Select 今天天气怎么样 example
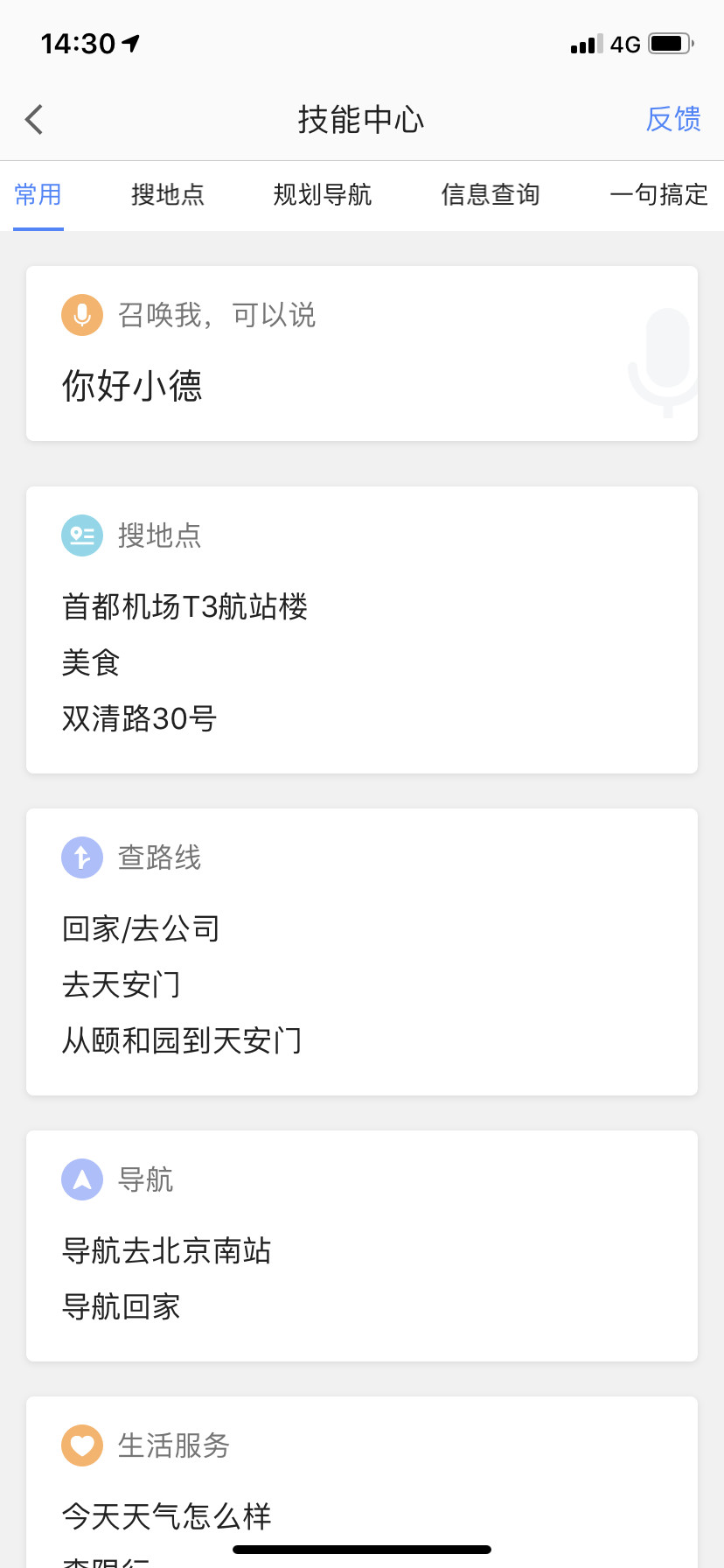Image resolution: width=724 pixels, height=1568 pixels. (167, 1516)
